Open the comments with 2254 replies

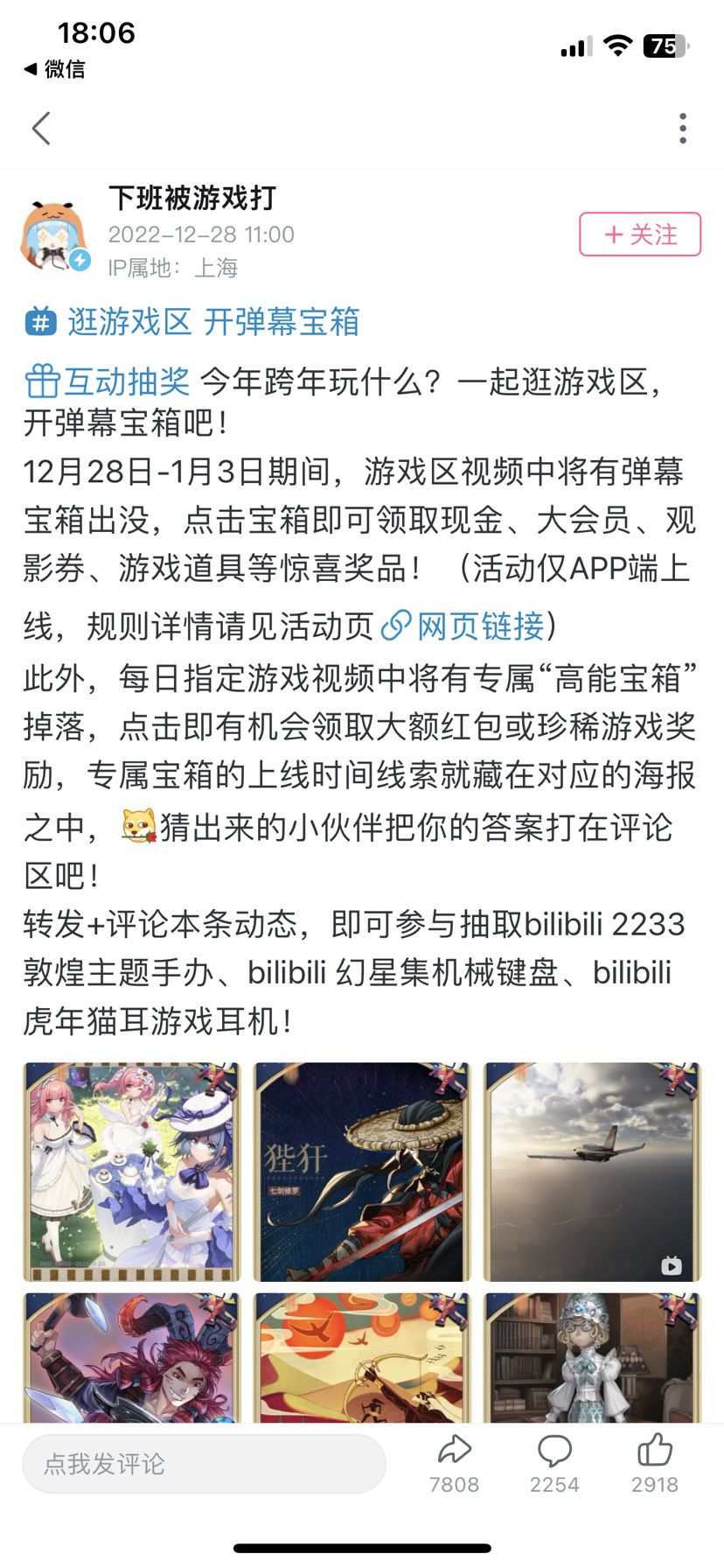coord(554,1465)
